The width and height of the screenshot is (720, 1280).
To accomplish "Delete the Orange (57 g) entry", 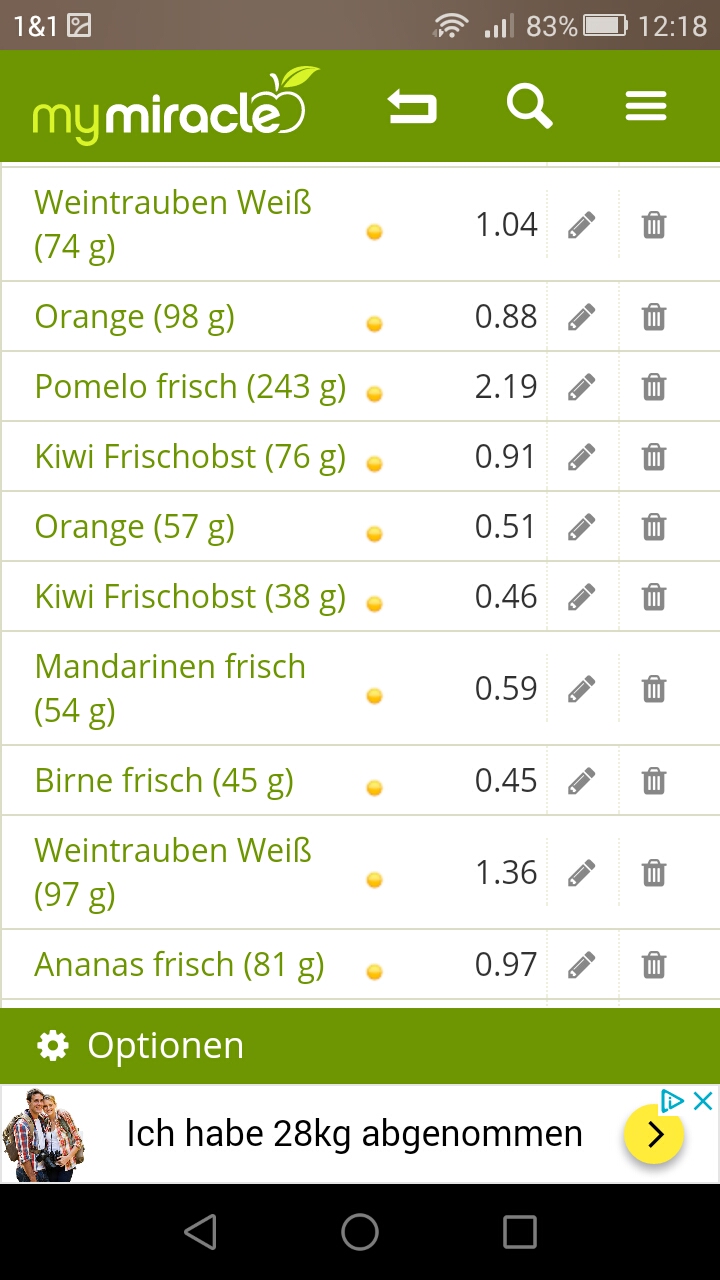I will (x=653, y=526).
